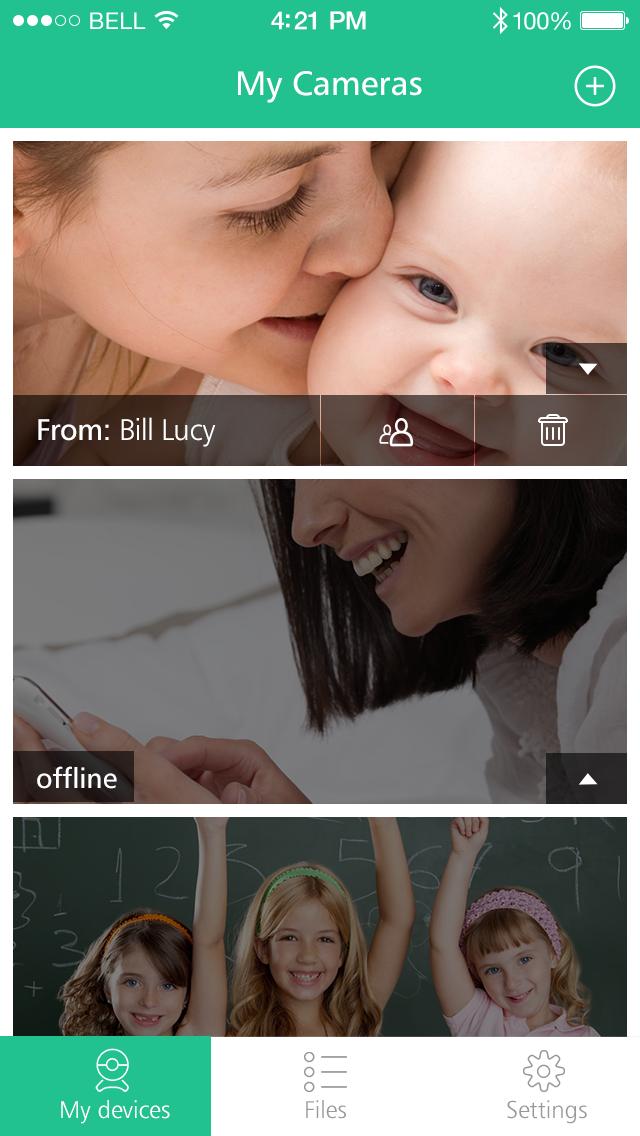Image resolution: width=640 pixels, height=1136 pixels.
Task: Expand options on the offline camera
Action: (x=587, y=779)
